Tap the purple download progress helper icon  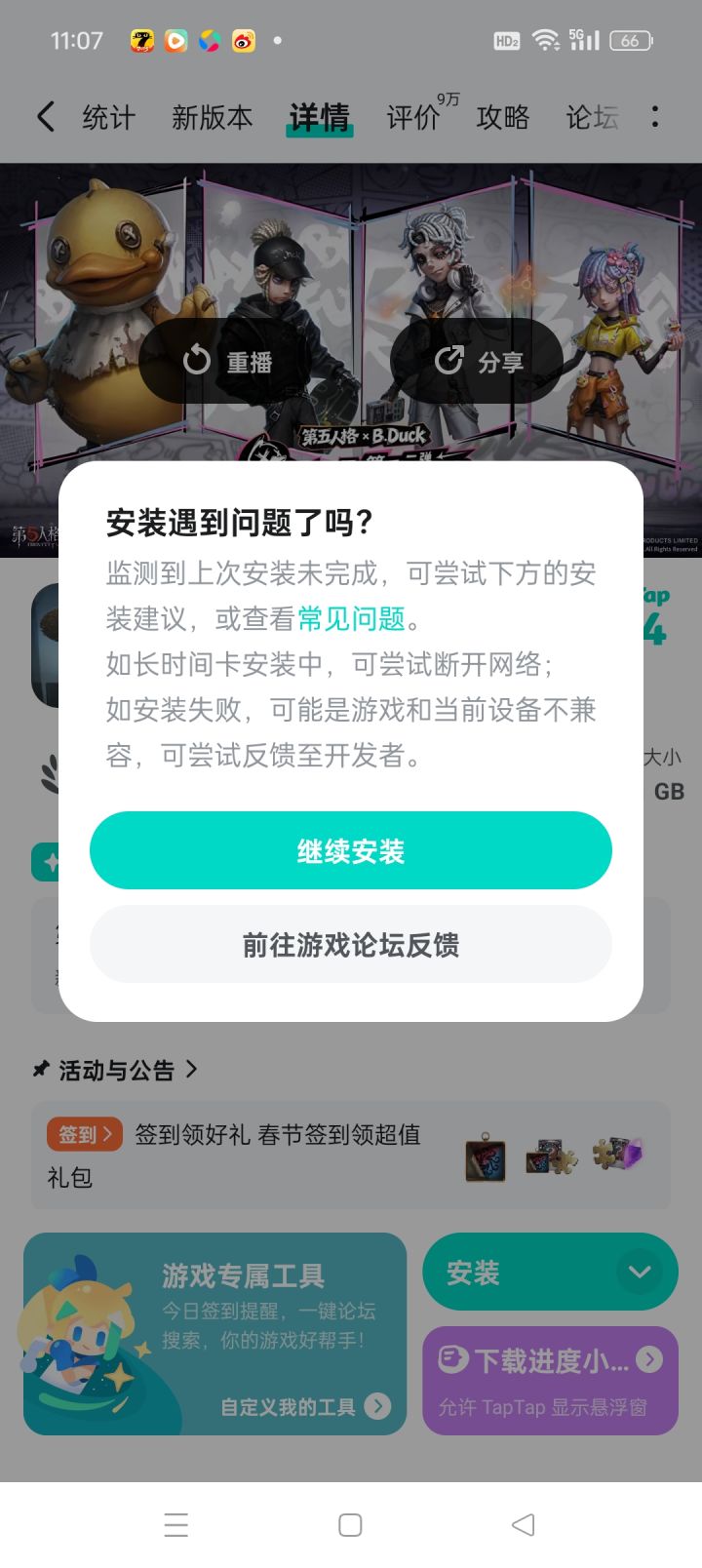450,1357
